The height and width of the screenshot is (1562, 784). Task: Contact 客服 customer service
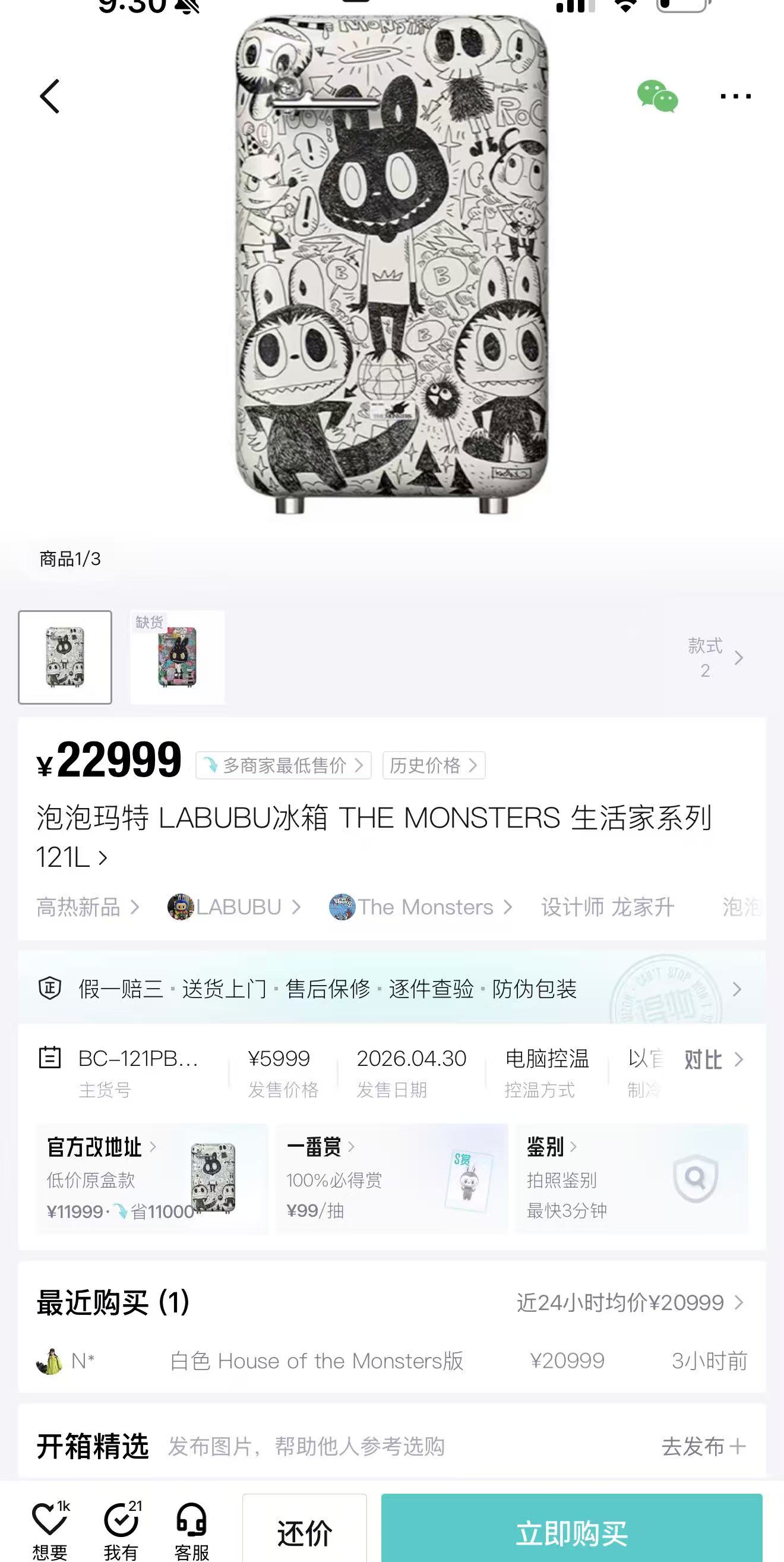[x=192, y=1530]
